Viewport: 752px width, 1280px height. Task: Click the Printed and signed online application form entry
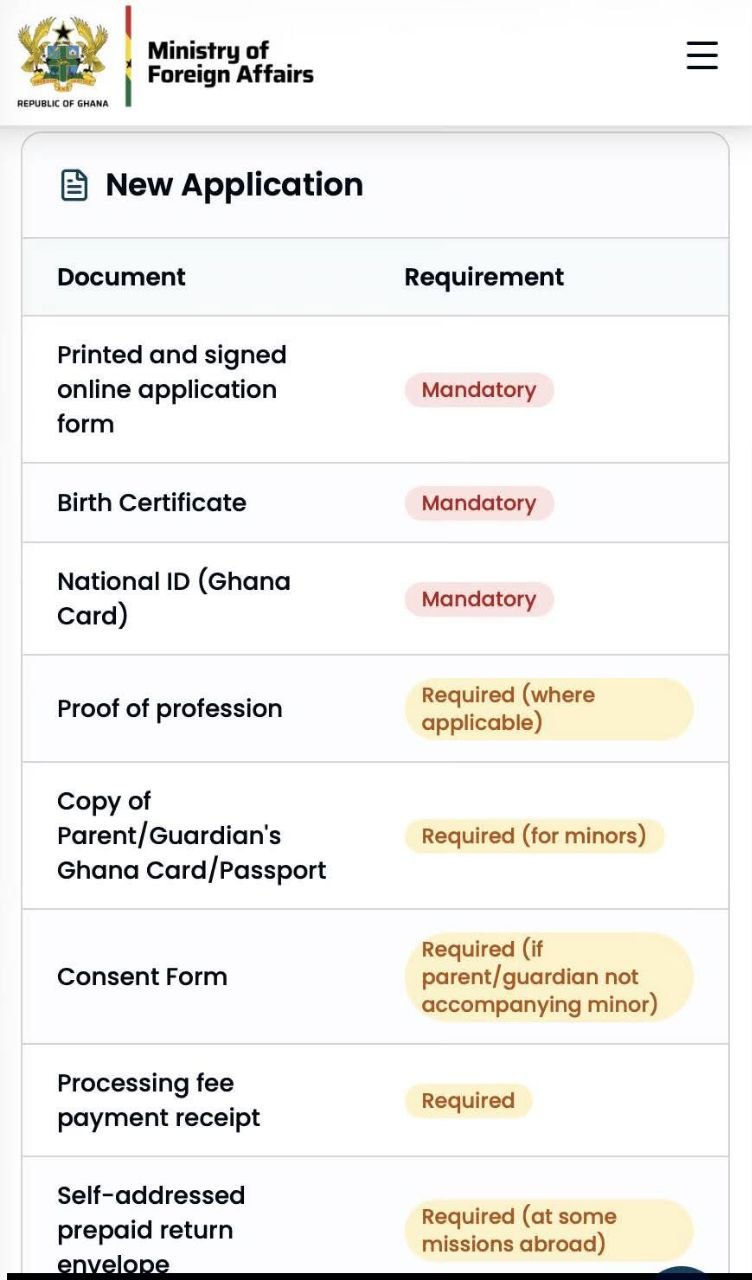tap(171, 389)
